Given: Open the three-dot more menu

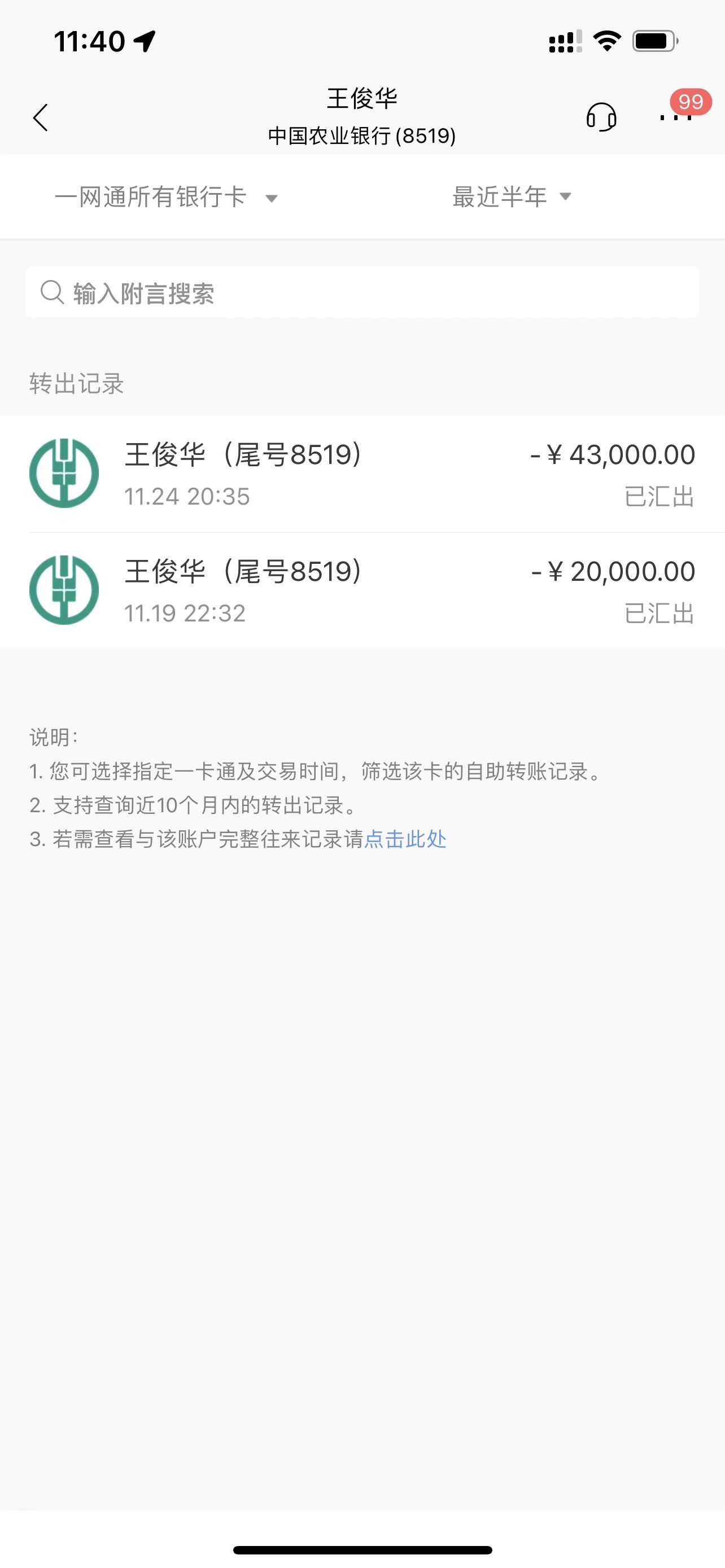Looking at the screenshot, I should (x=676, y=117).
